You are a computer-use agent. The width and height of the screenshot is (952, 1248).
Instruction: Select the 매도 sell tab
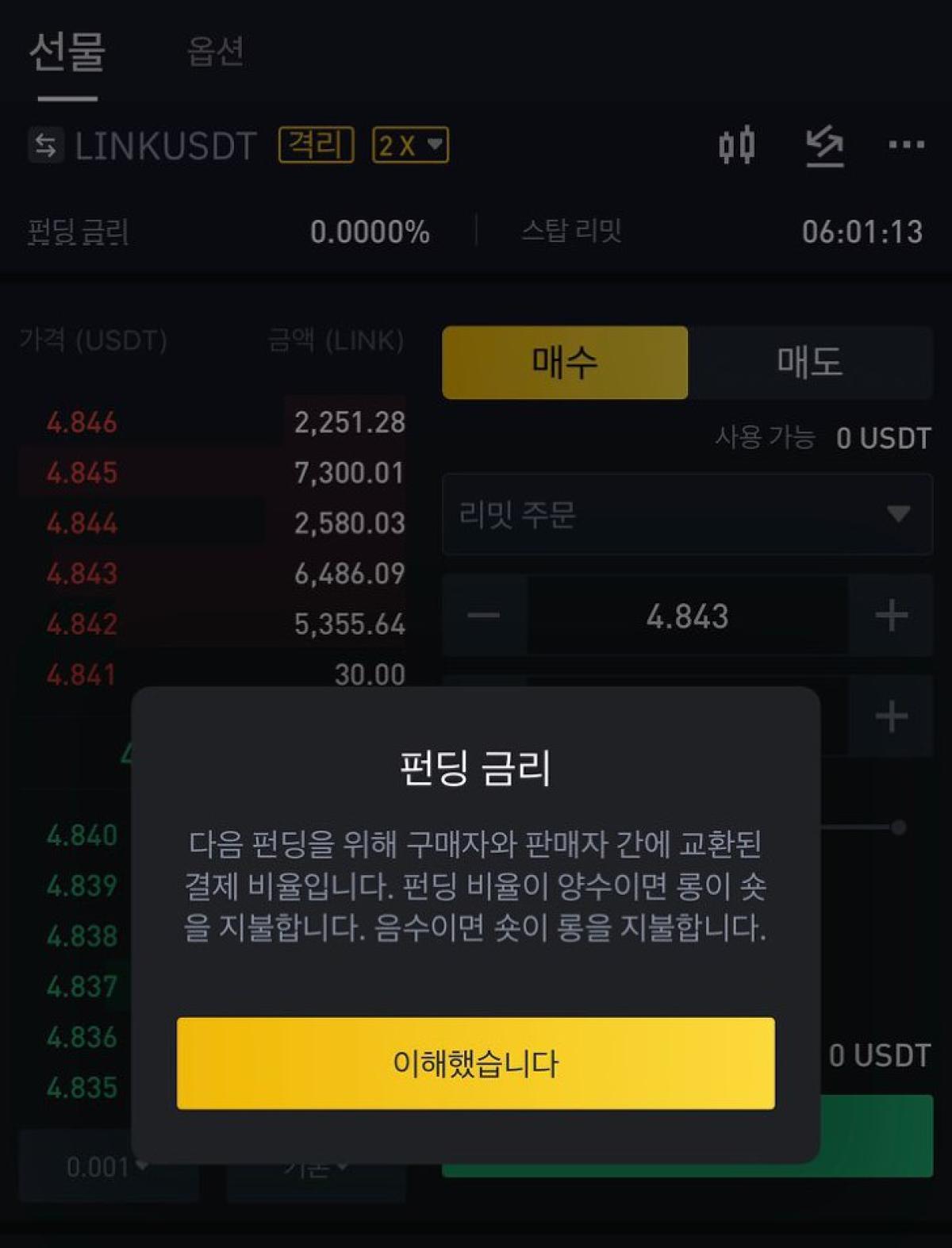pos(809,363)
